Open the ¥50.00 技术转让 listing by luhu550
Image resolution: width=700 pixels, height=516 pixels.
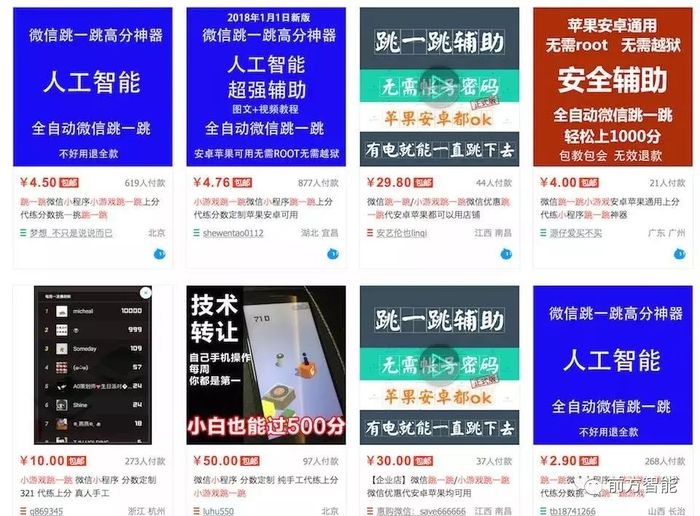pos(266,365)
